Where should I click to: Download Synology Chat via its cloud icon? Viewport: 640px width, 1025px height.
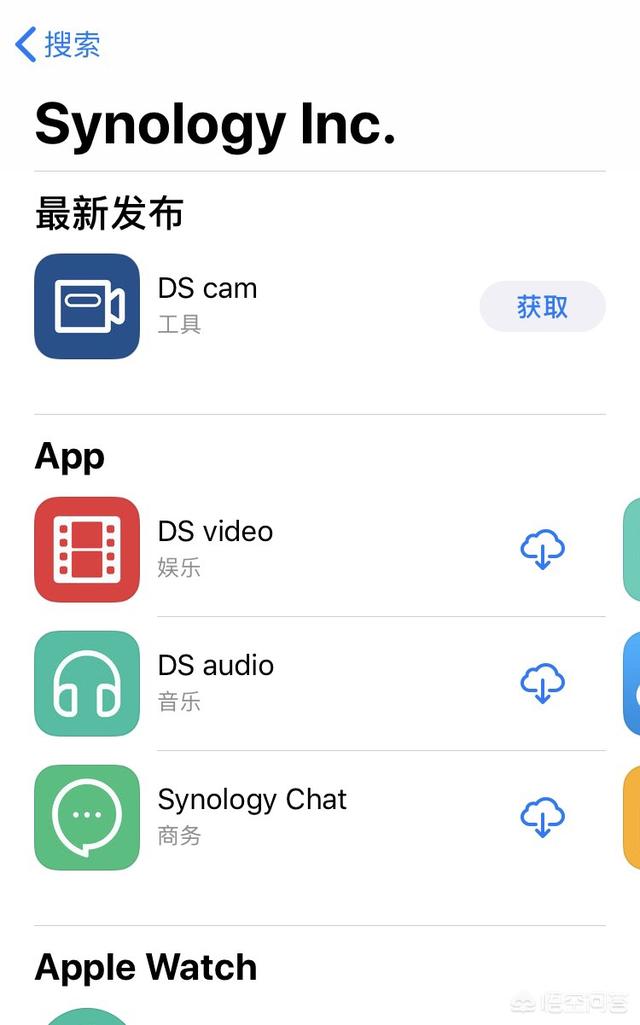coord(542,817)
